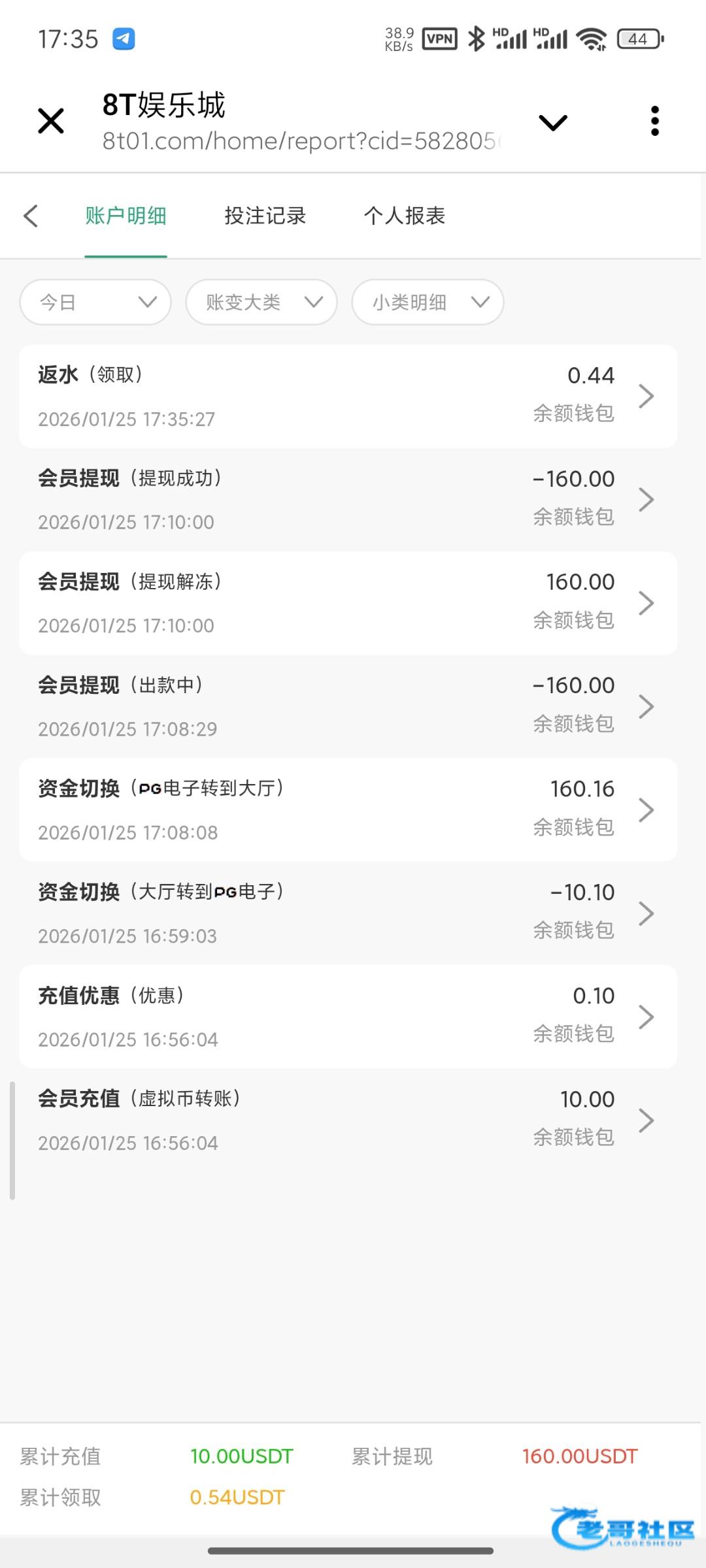View the 大厅转到PG电子 transfer record
Image resolution: width=706 pixels, height=1568 pixels.
click(348, 913)
